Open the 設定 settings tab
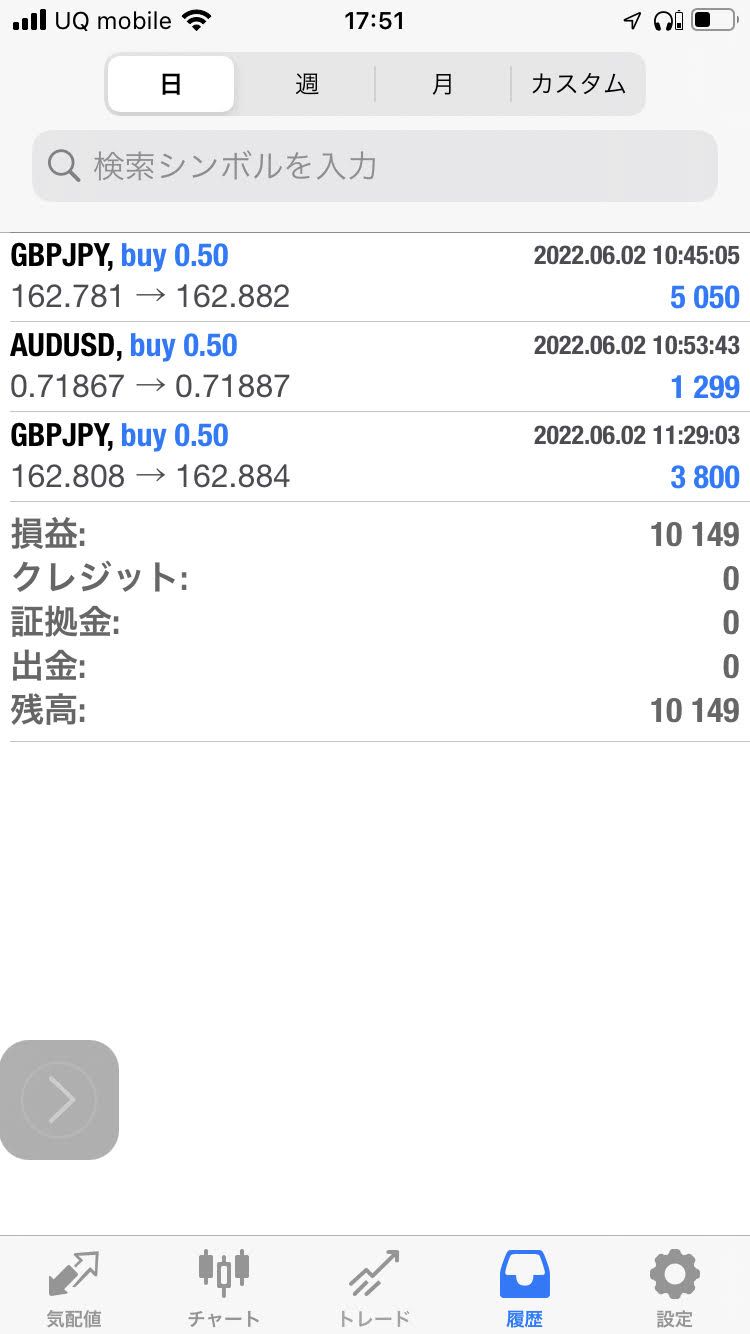Image resolution: width=750 pixels, height=1334 pixels. [x=675, y=1288]
